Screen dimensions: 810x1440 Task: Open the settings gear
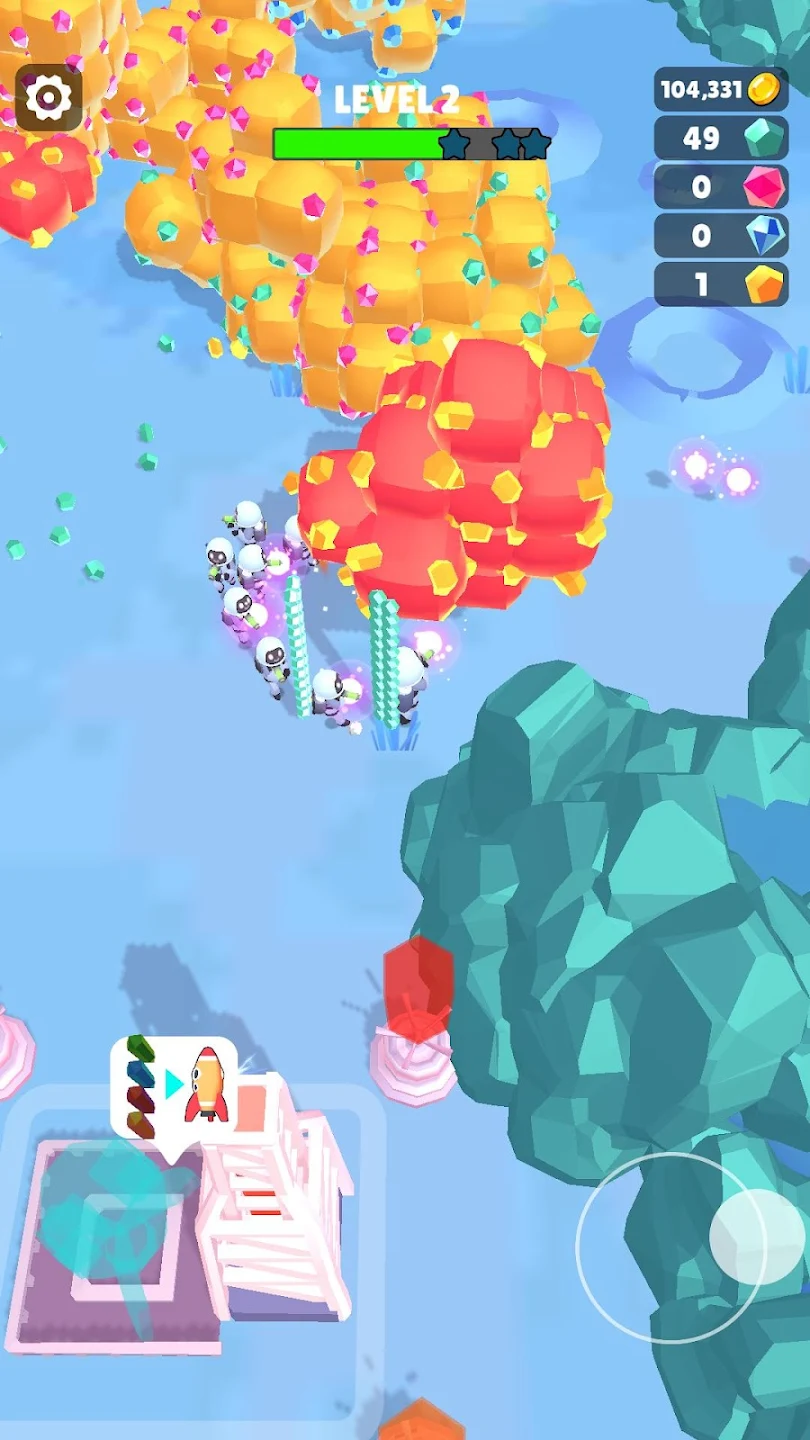coord(48,97)
